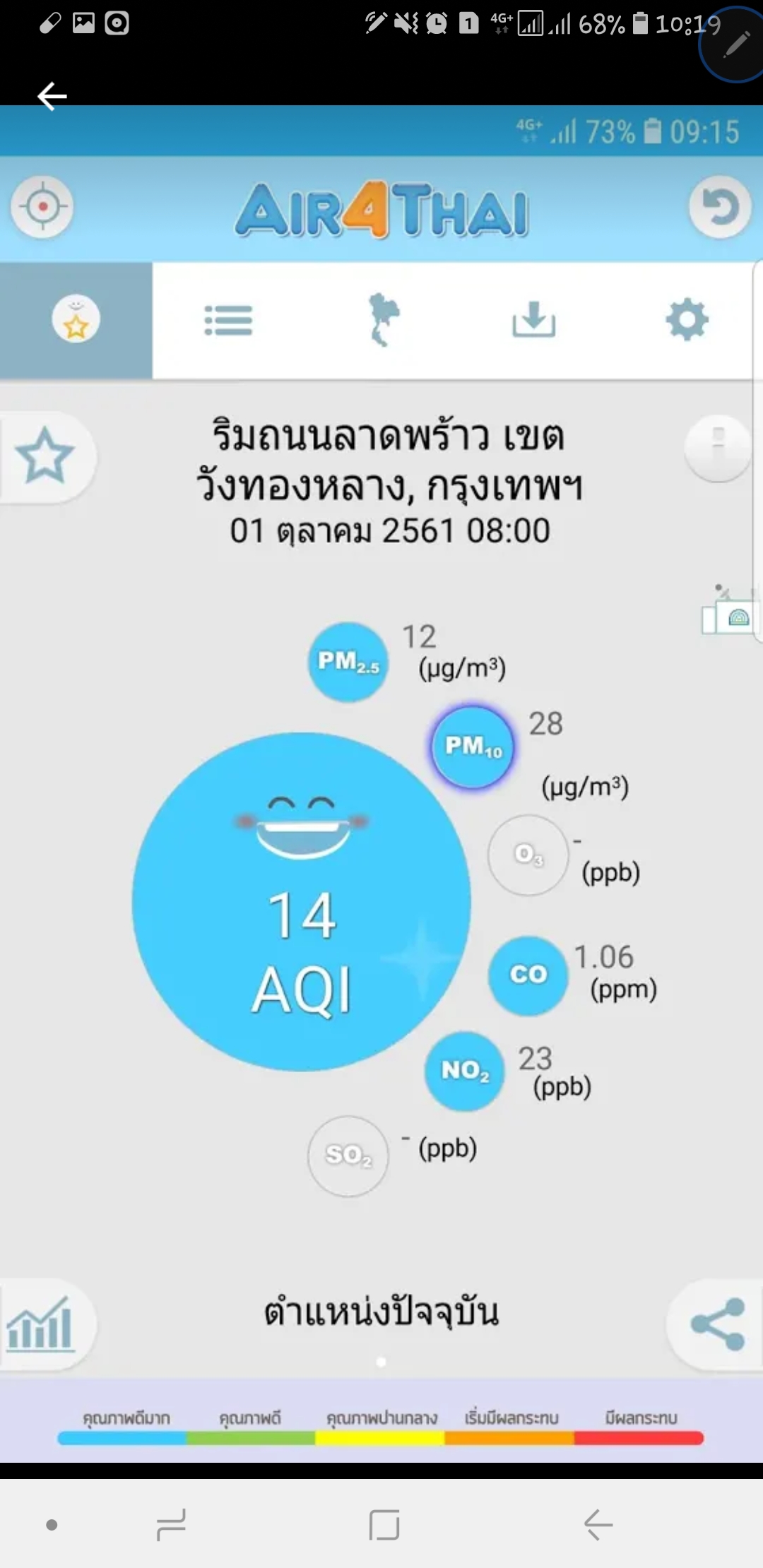Open recent apps from navigation bar

point(170,1525)
